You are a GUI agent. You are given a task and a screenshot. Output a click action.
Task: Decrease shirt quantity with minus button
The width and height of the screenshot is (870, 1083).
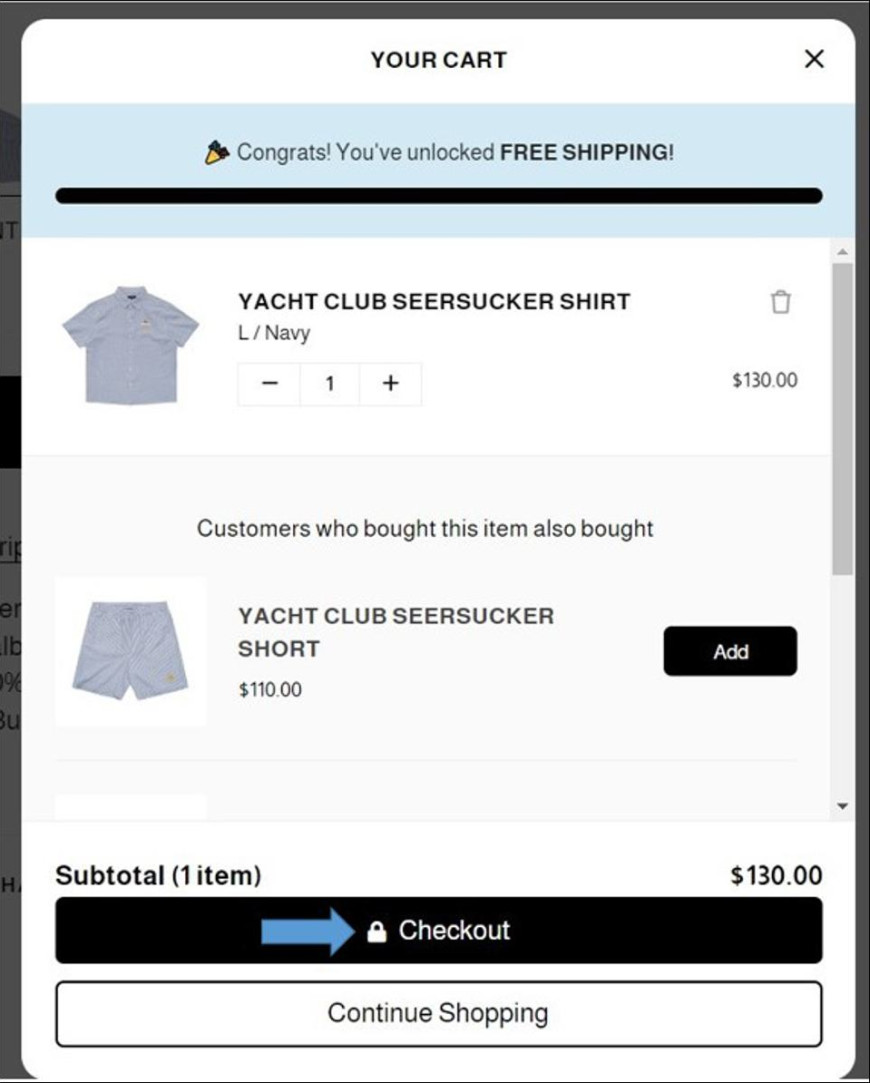[269, 384]
